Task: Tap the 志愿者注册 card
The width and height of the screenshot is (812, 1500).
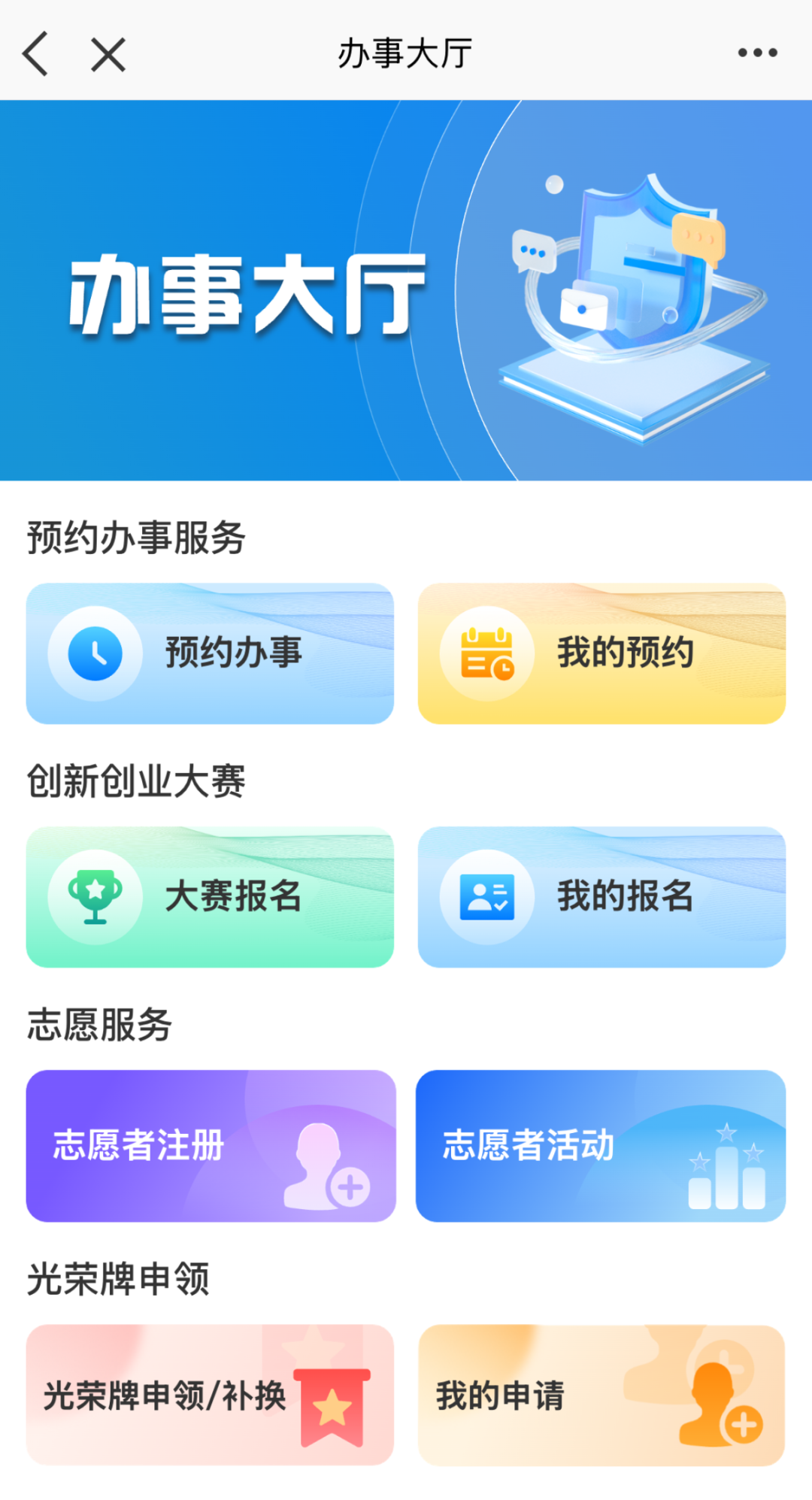Action: (x=211, y=1146)
